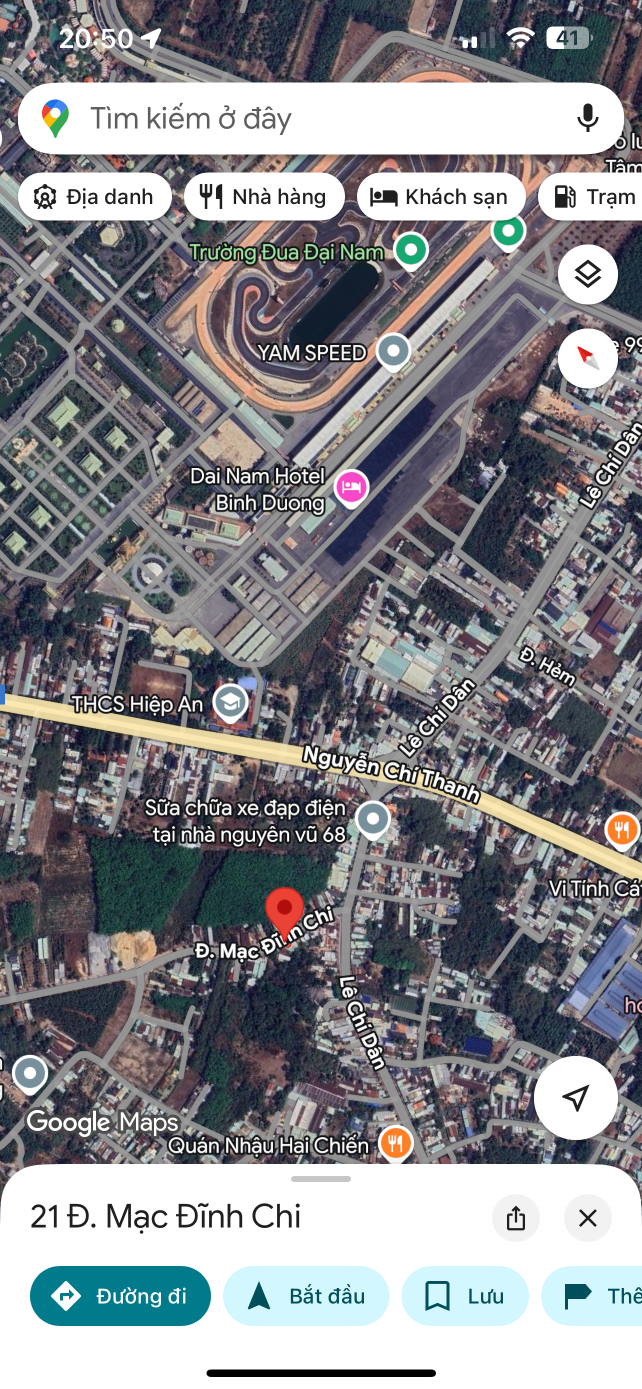Start voice search with the microphone

tap(588, 119)
